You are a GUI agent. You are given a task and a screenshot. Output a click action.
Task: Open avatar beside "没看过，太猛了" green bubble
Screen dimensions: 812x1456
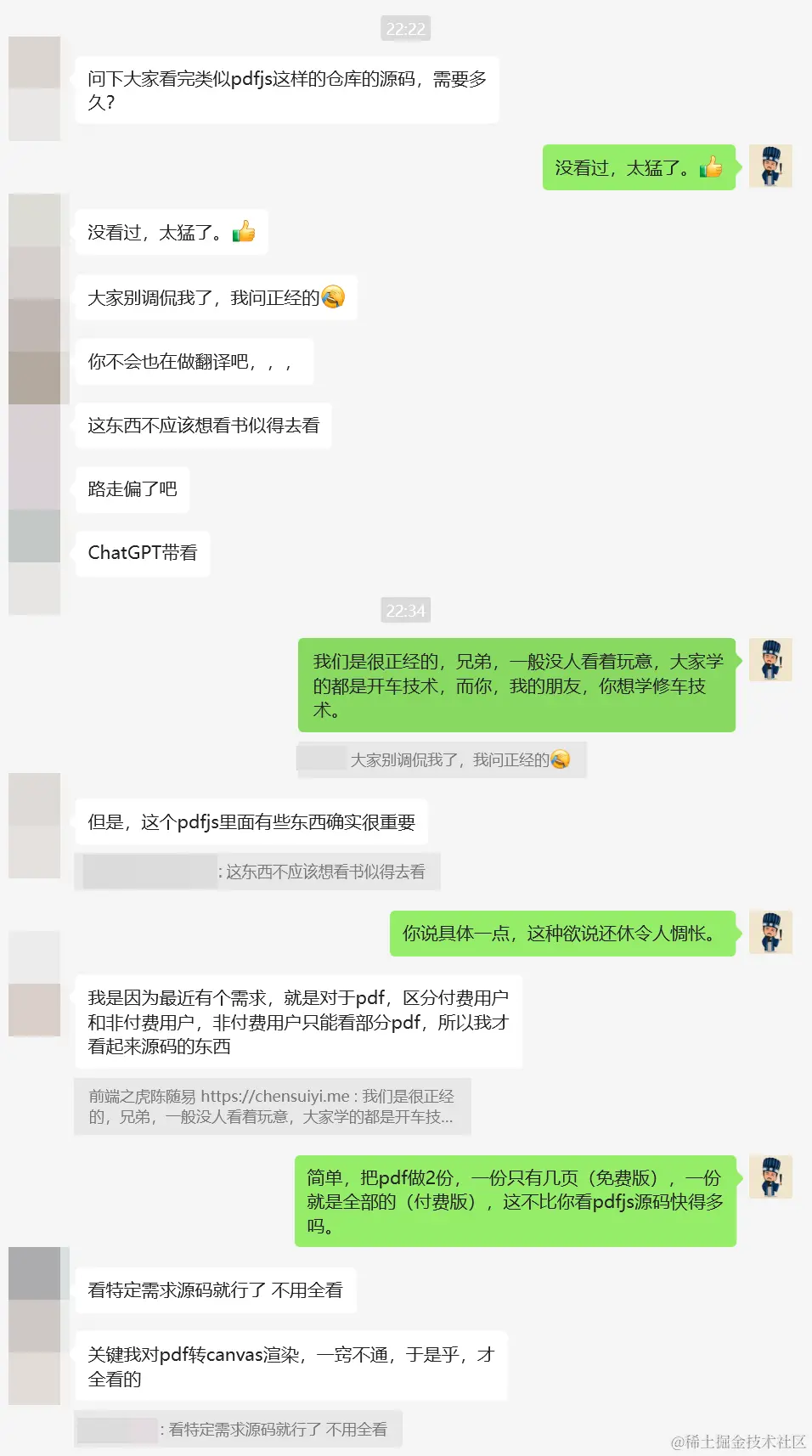click(770, 166)
